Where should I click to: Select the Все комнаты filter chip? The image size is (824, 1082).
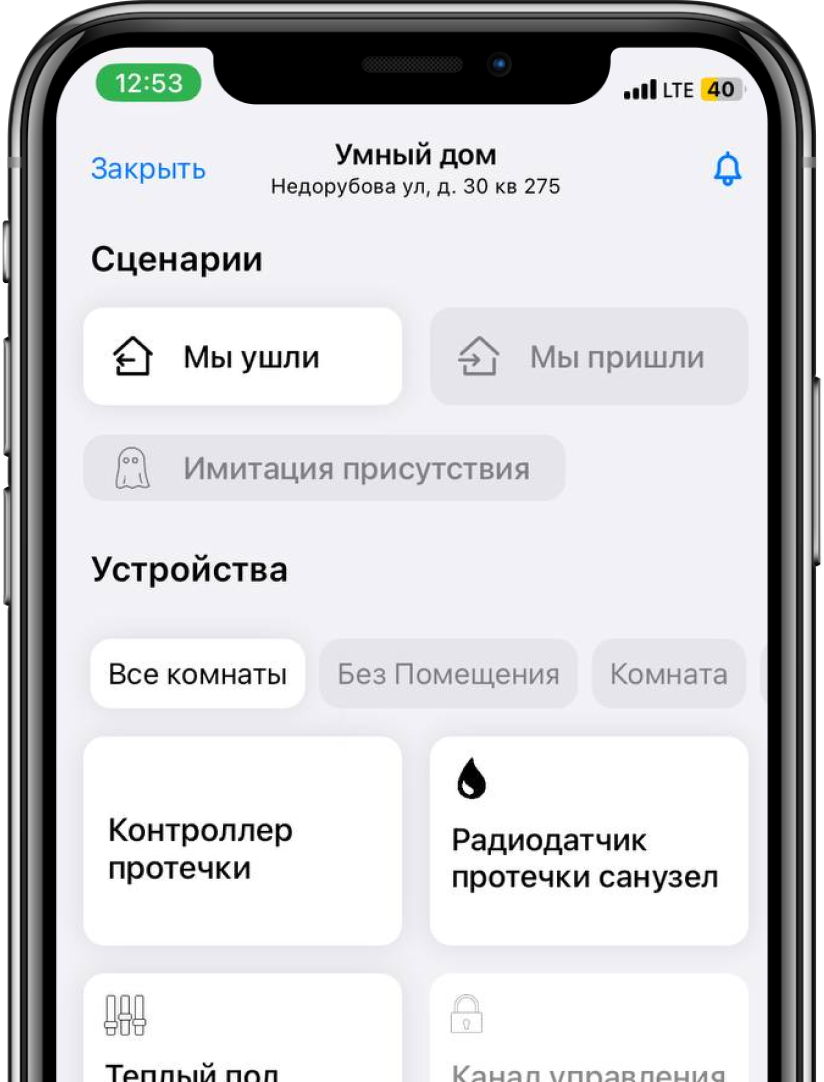point(197,674)
